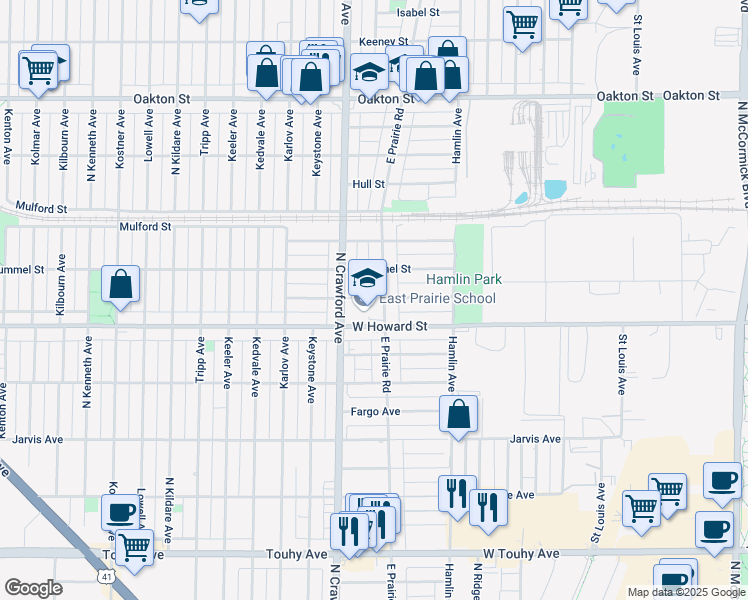Select the shopping cart marker near Isabel St
This screenshot has width=748, height=600.
pyautogui.click(x=522, y=24)
